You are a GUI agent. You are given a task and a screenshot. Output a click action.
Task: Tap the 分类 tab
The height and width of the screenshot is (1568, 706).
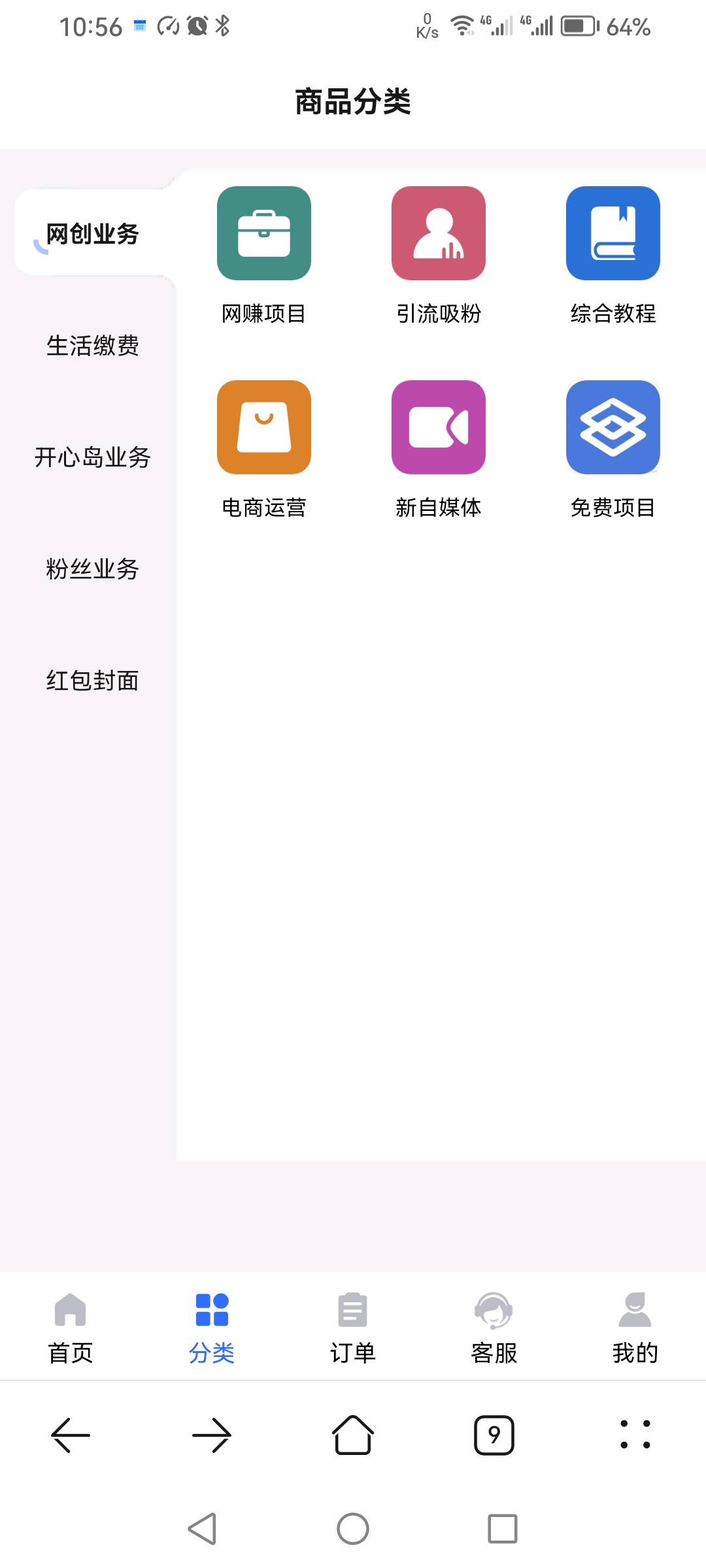(212, 1328)
